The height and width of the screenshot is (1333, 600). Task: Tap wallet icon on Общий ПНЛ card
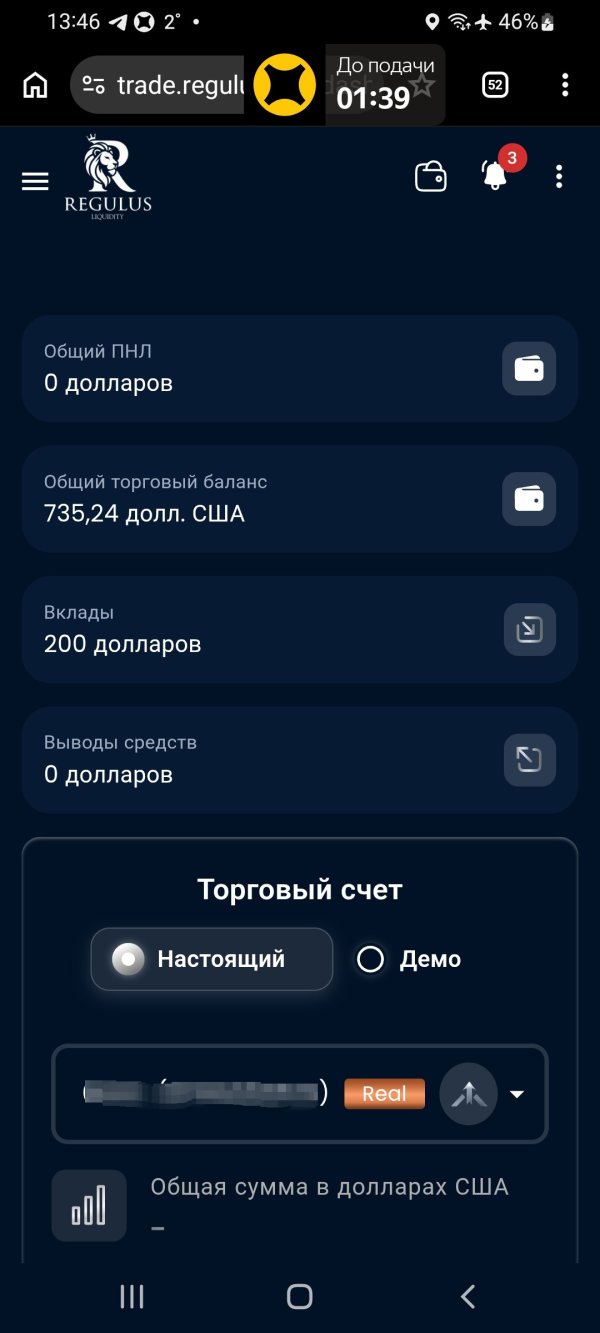(529, 369)
